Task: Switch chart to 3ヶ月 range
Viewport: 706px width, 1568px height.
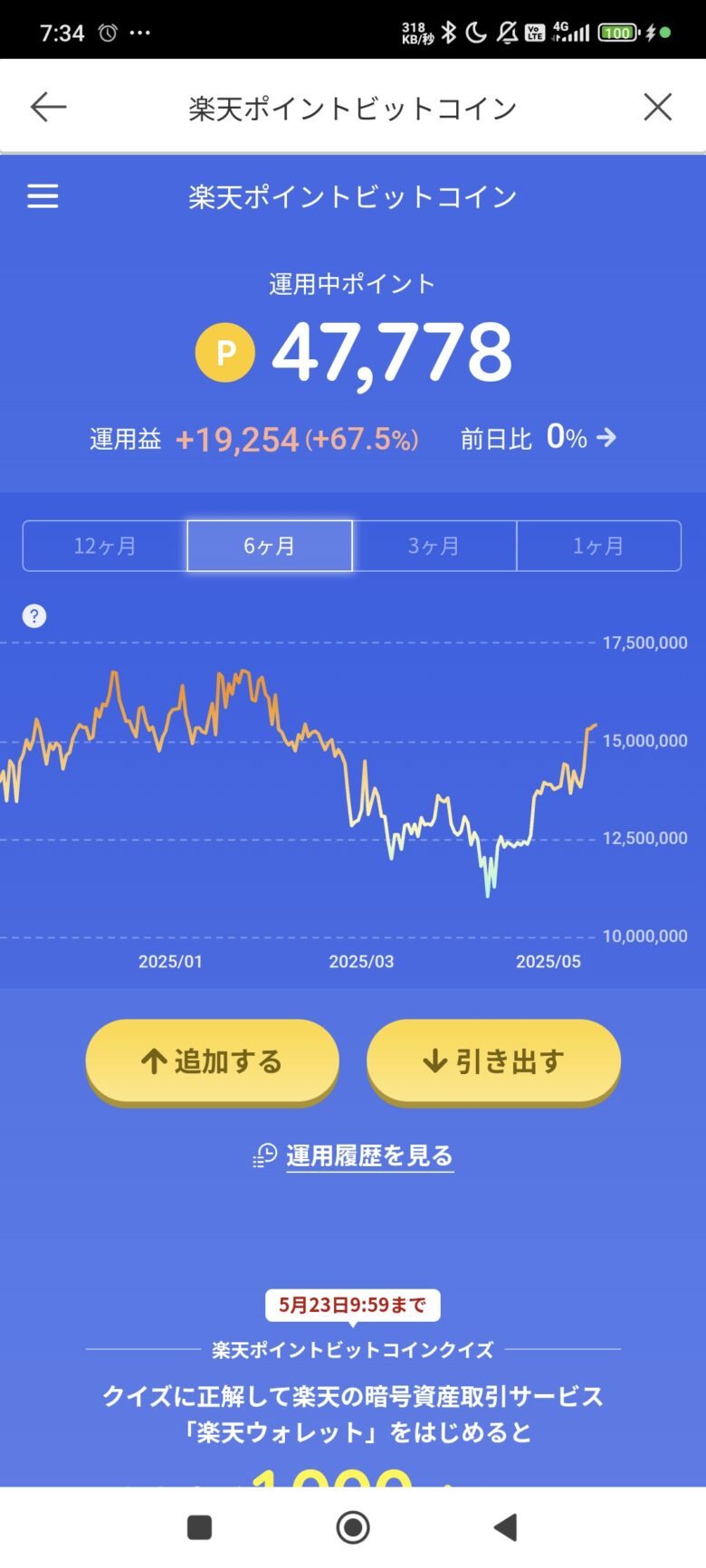Action: (x=434, y=546)
